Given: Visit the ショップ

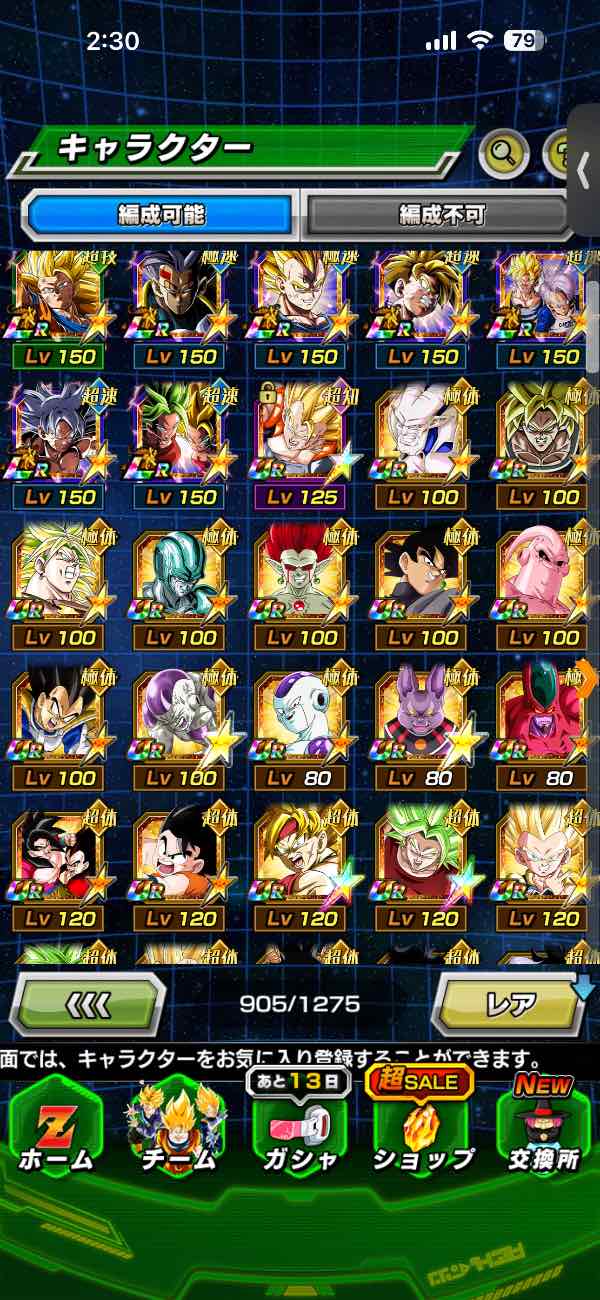Looking at the screenshot, I should [422, 1129].
